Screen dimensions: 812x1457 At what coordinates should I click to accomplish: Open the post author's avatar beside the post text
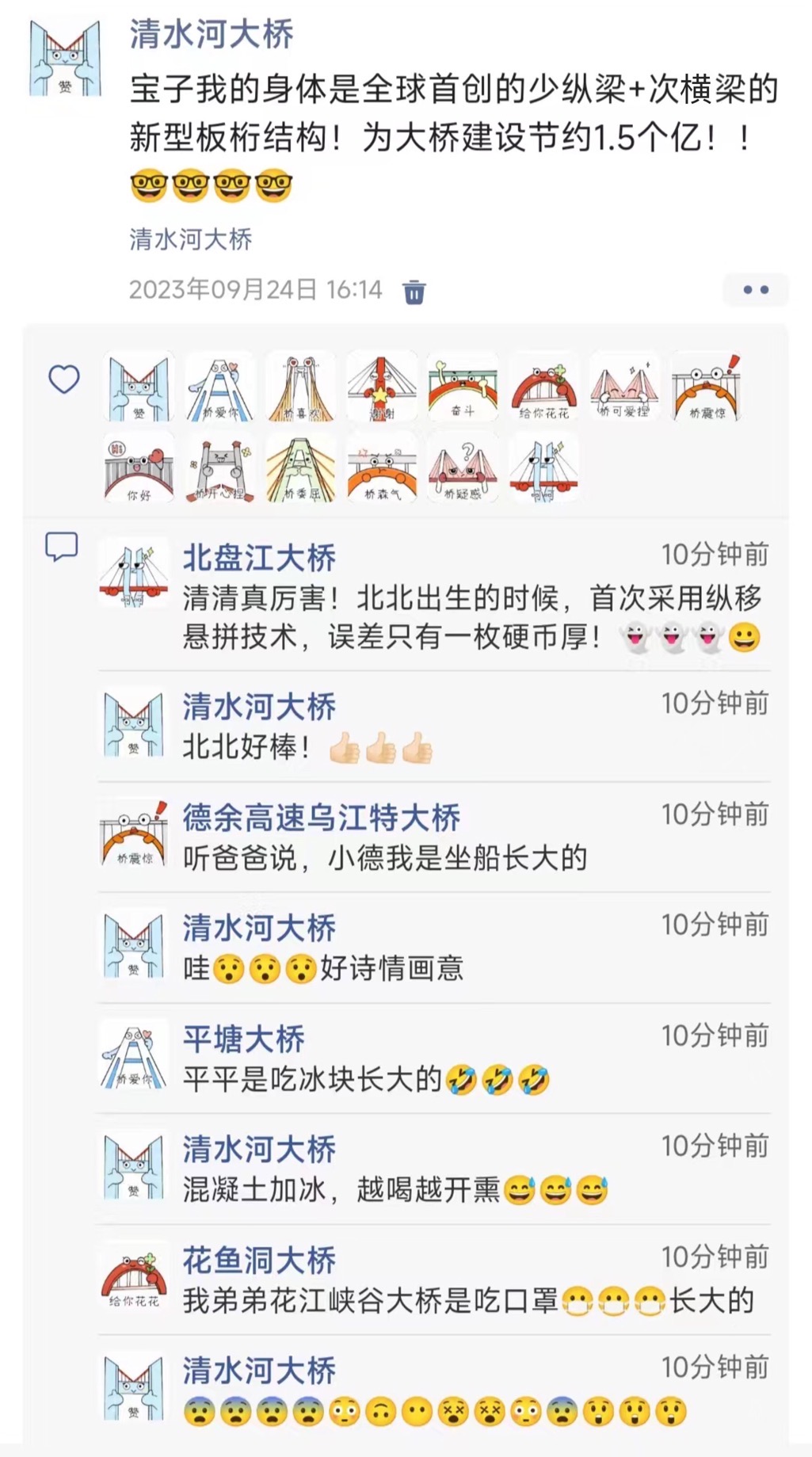tap(65, 59)
